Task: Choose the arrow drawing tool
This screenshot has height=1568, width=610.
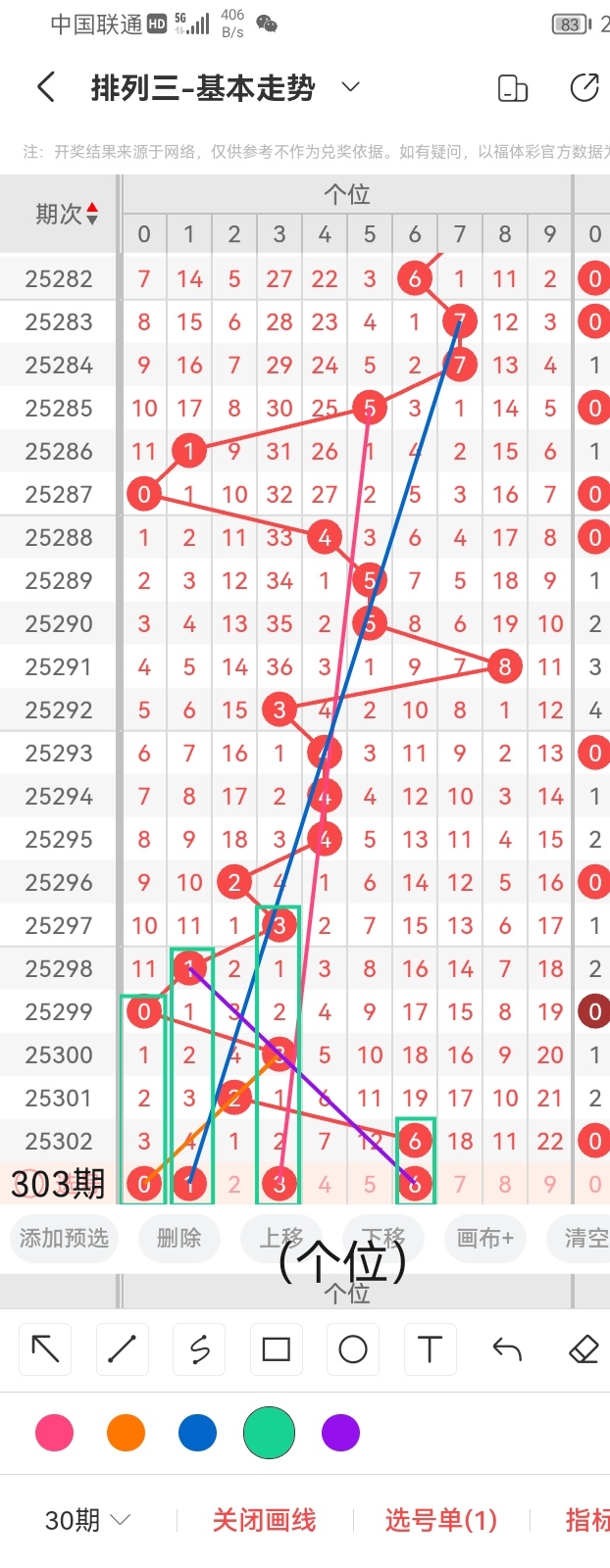Action: click(x=45, y=1349)
